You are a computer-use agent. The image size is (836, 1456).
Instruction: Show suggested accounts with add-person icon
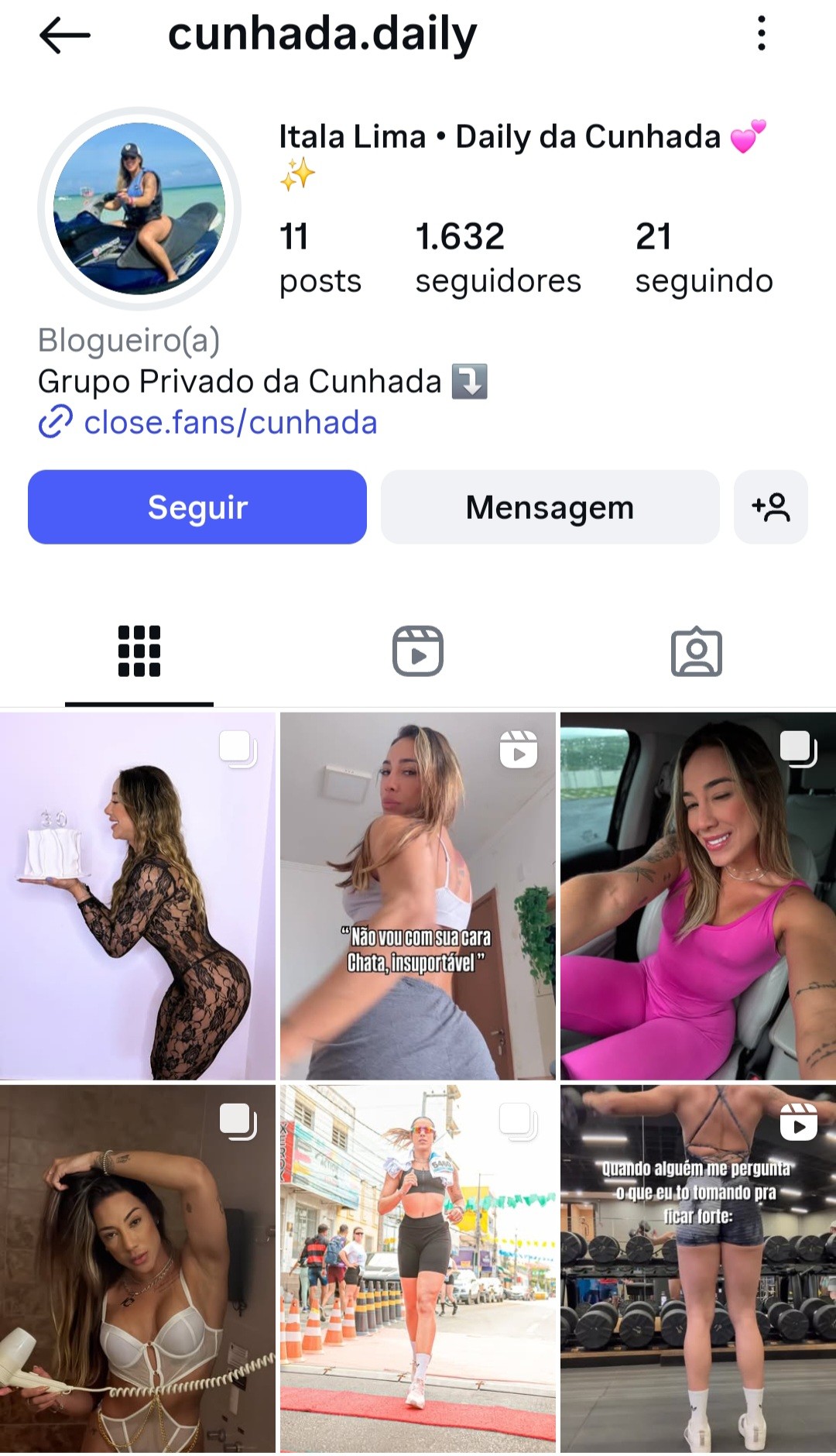pos(771,507)
